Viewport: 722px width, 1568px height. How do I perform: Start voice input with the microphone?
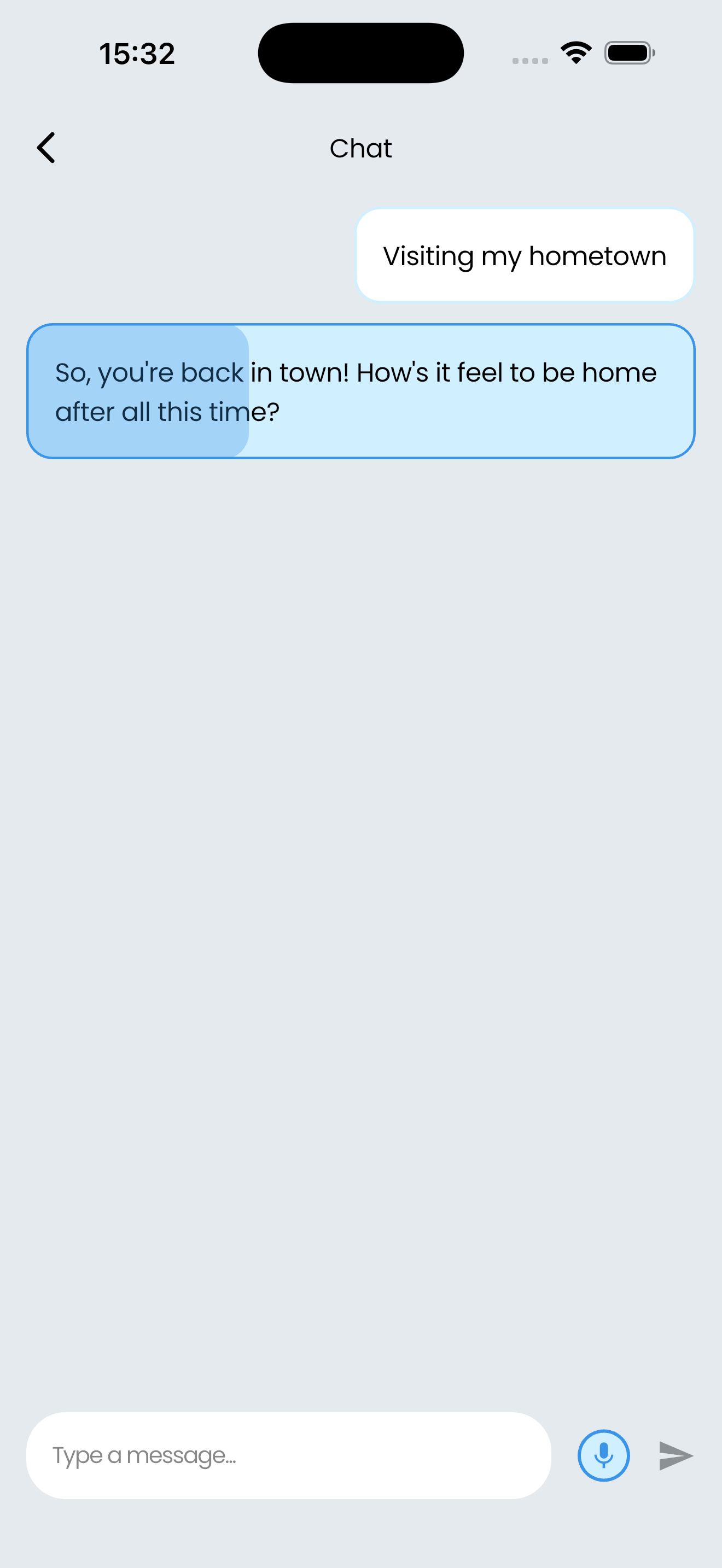coord(603,1455)
